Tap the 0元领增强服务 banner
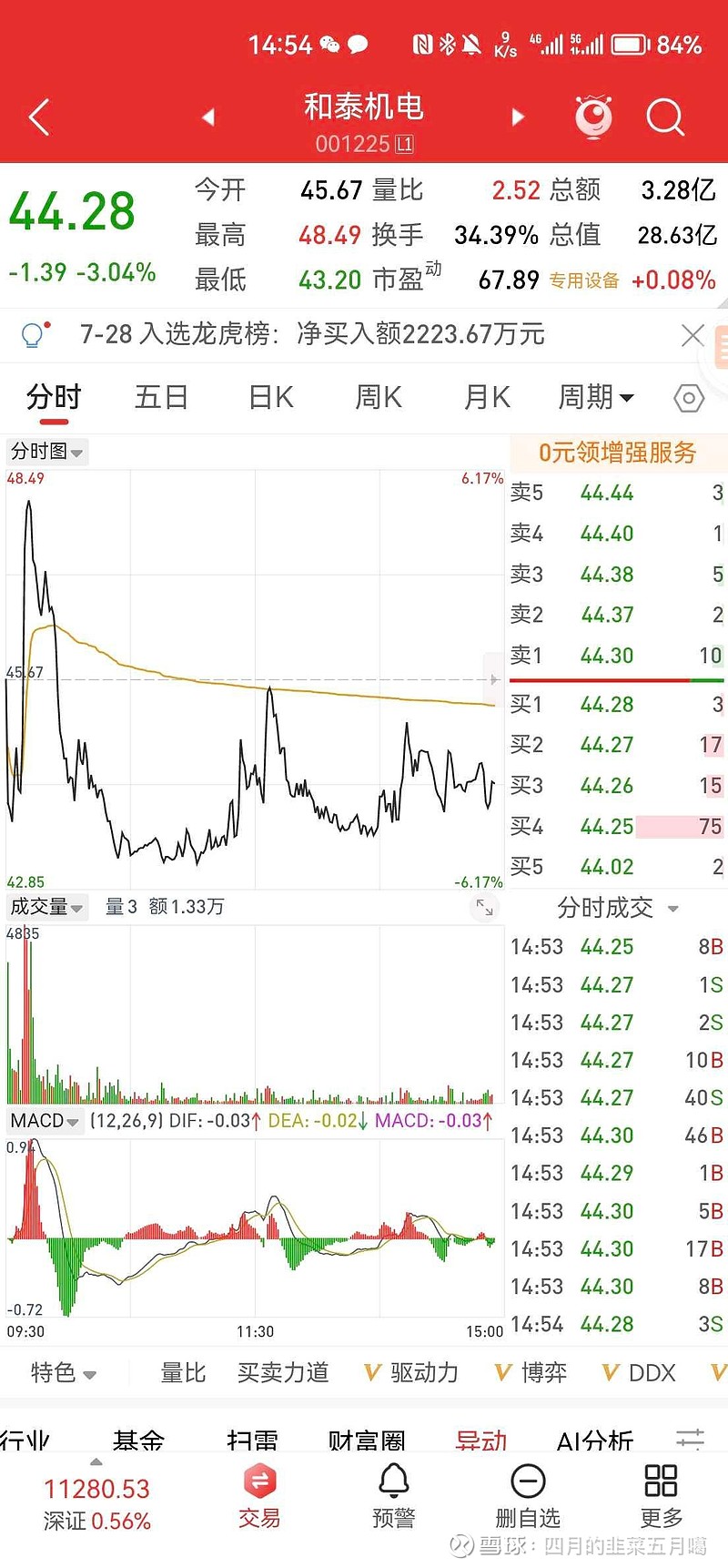The height and width of the screenshot is (1568, 728). click(617, 453)
